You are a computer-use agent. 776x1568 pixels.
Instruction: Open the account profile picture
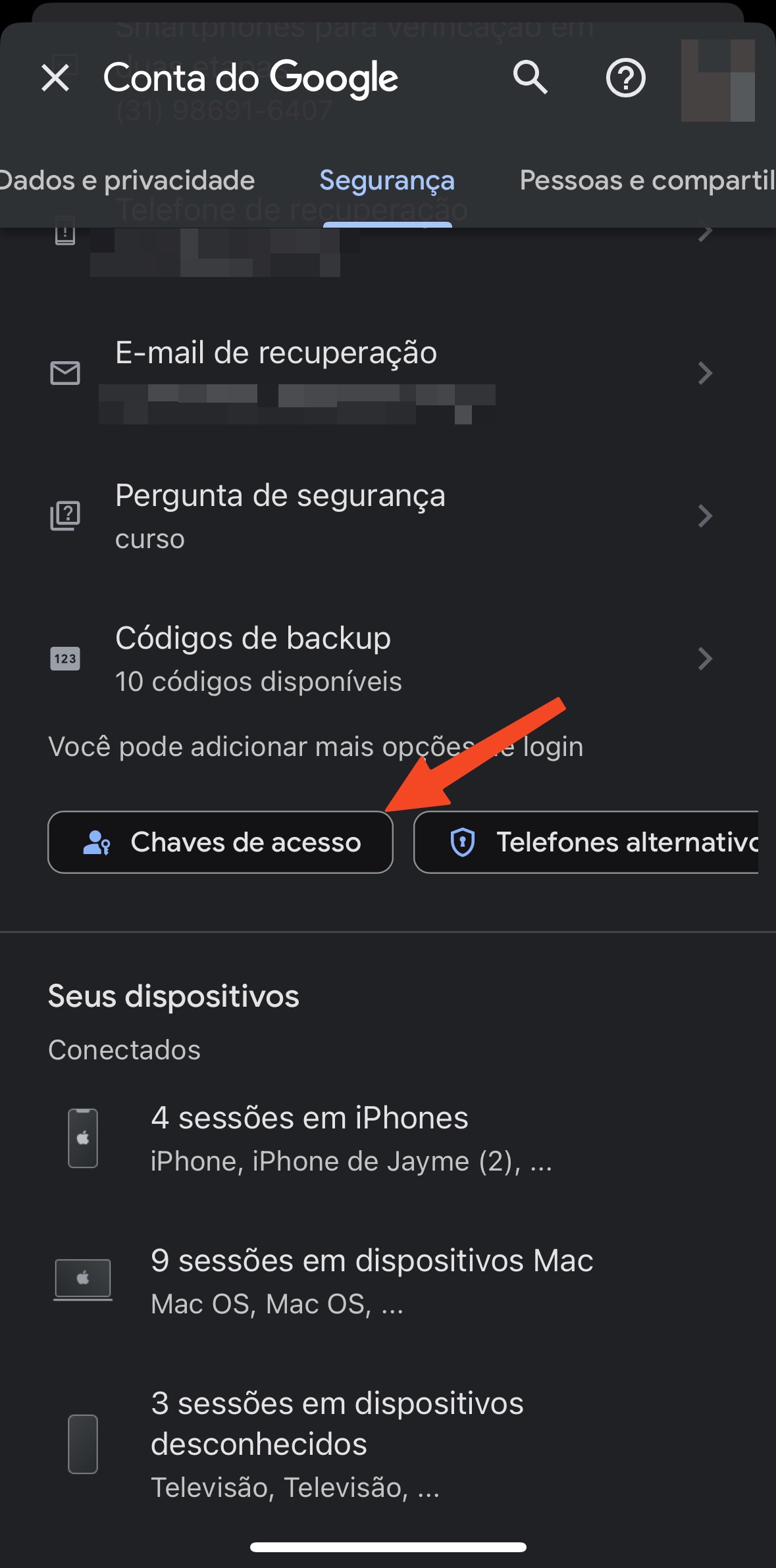[x=717, y=80]
